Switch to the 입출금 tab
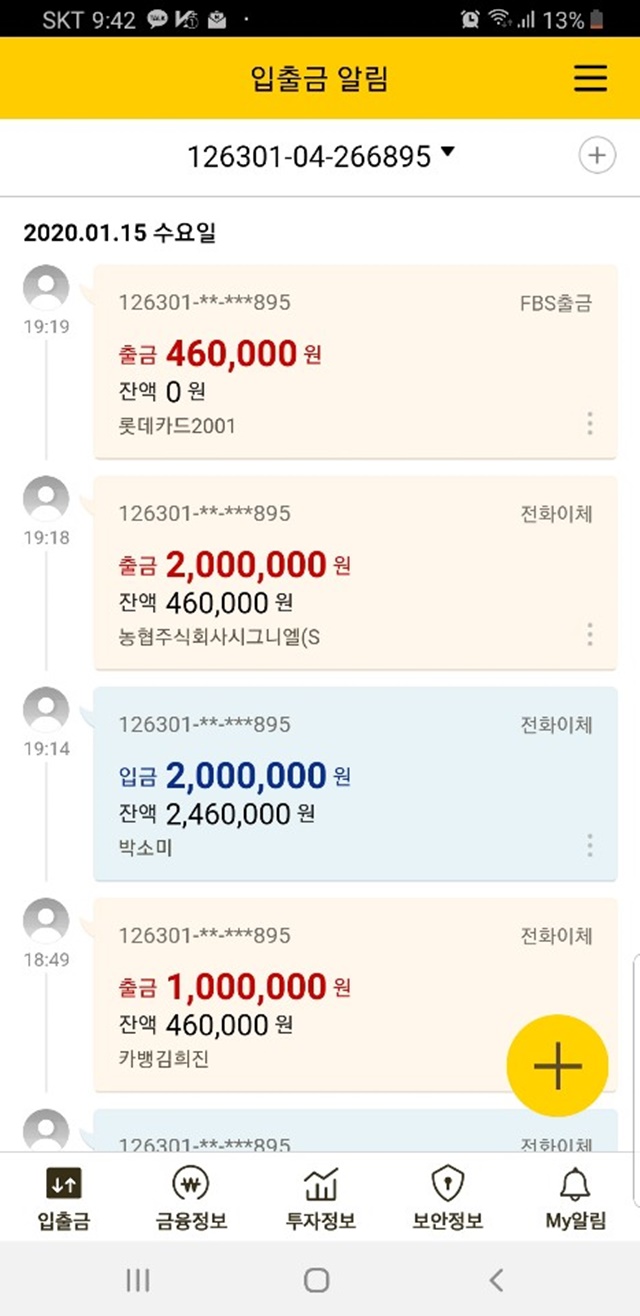The width and height of the screenshot is (640, 1316). click(x=64, y=1198)
